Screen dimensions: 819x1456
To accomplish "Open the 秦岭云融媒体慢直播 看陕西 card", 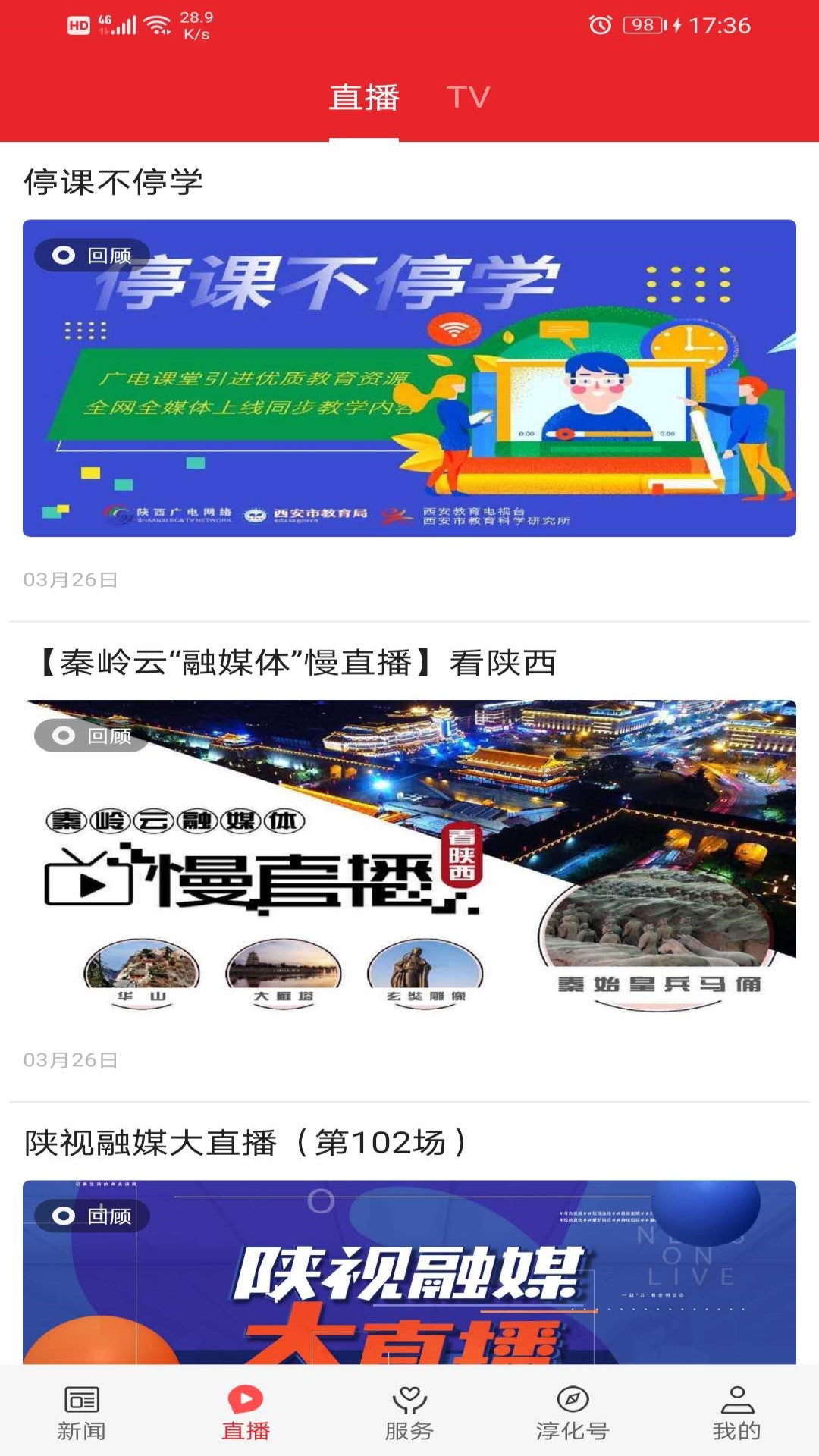I will (409, 857).
